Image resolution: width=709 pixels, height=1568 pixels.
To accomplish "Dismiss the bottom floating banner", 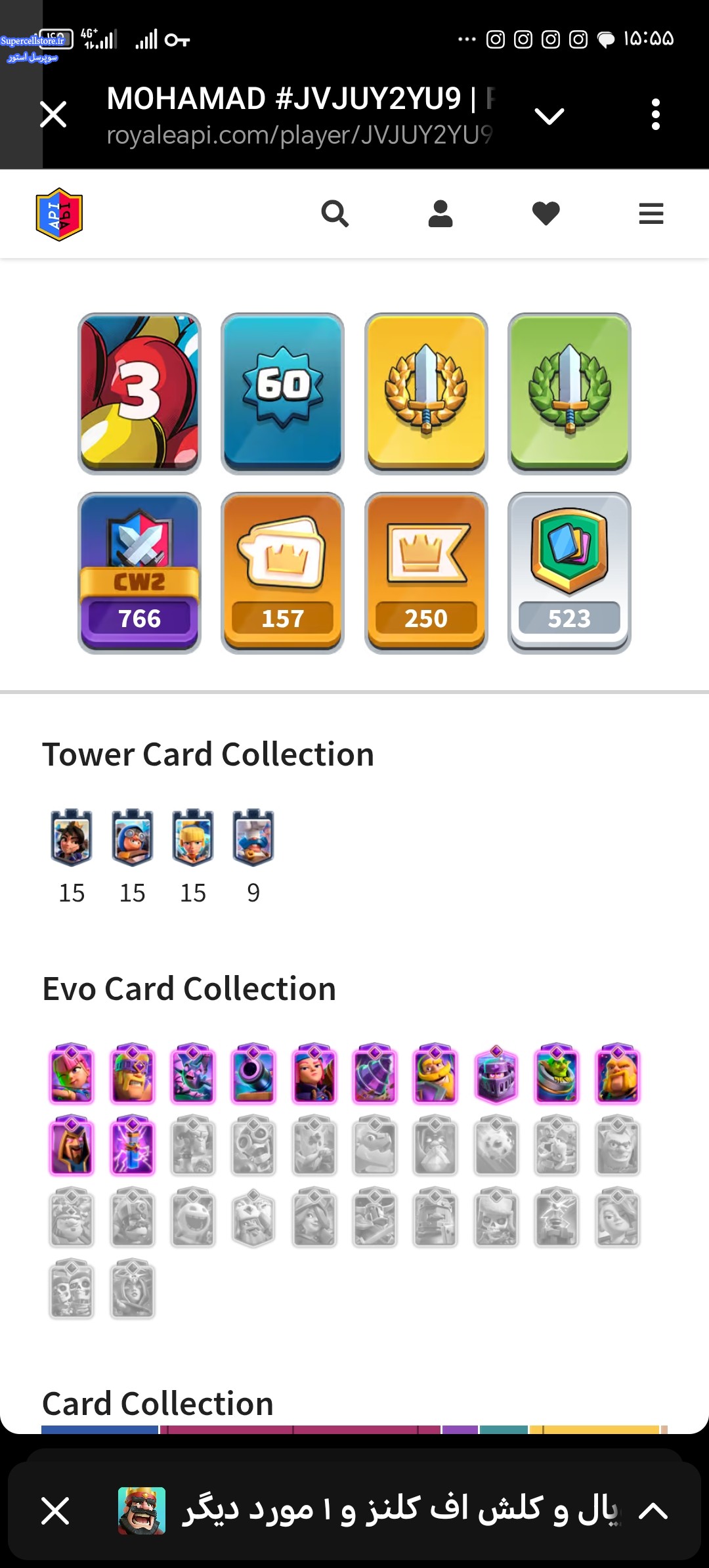I will coord(55,1510).
